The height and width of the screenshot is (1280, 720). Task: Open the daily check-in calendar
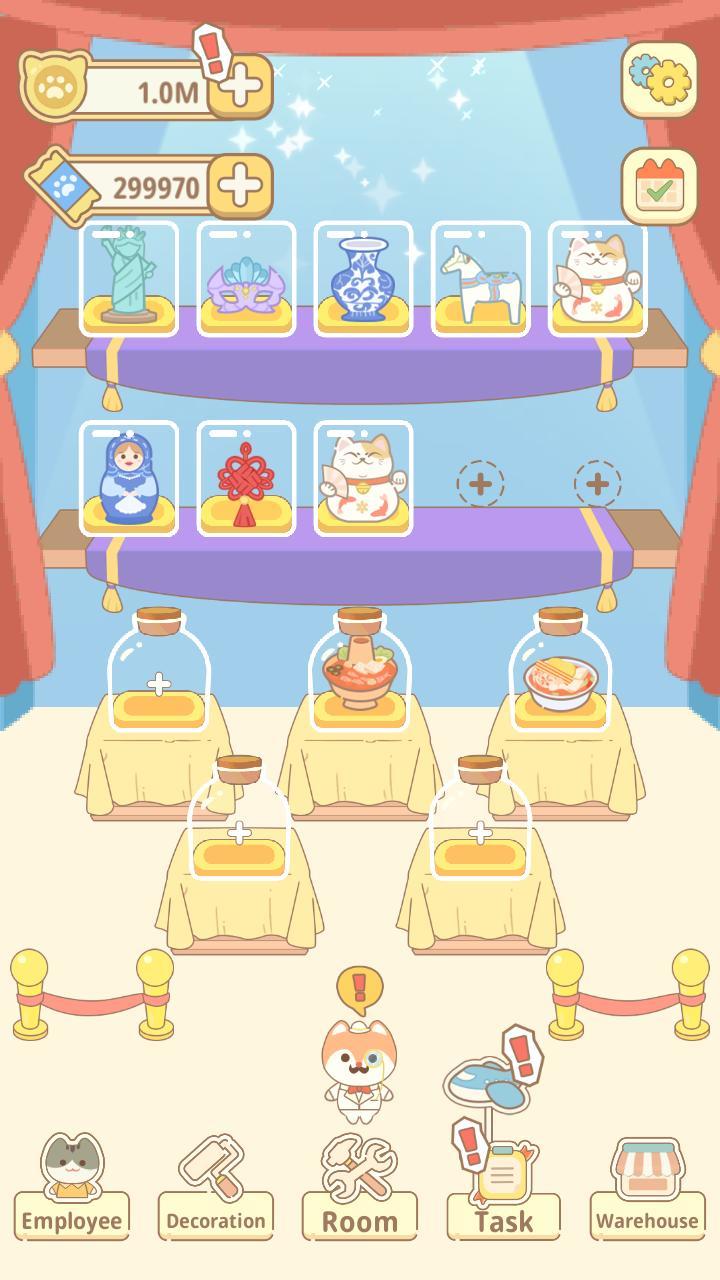[659, 187]
